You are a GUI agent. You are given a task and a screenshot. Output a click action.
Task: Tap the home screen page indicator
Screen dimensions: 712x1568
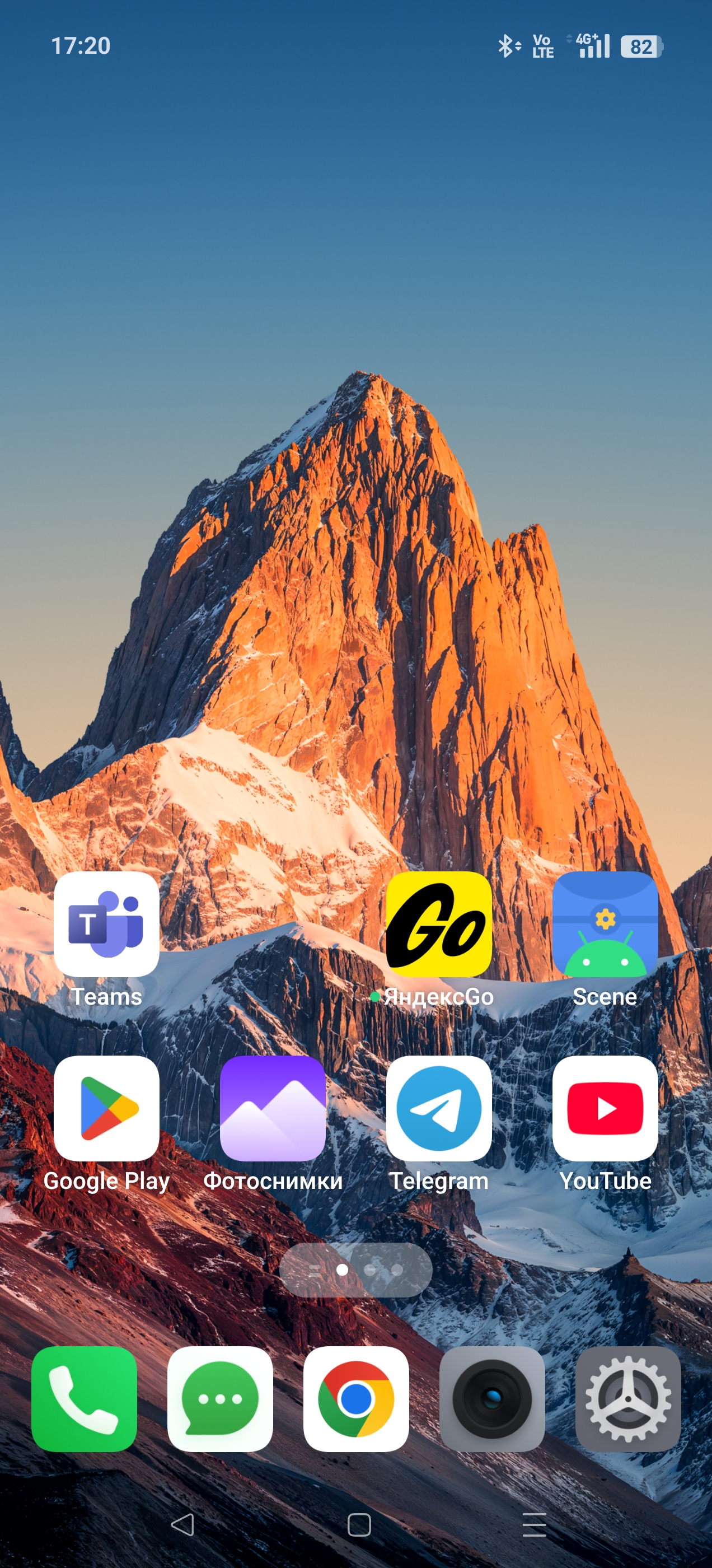pyautogui.click(x=356, y=1270)
